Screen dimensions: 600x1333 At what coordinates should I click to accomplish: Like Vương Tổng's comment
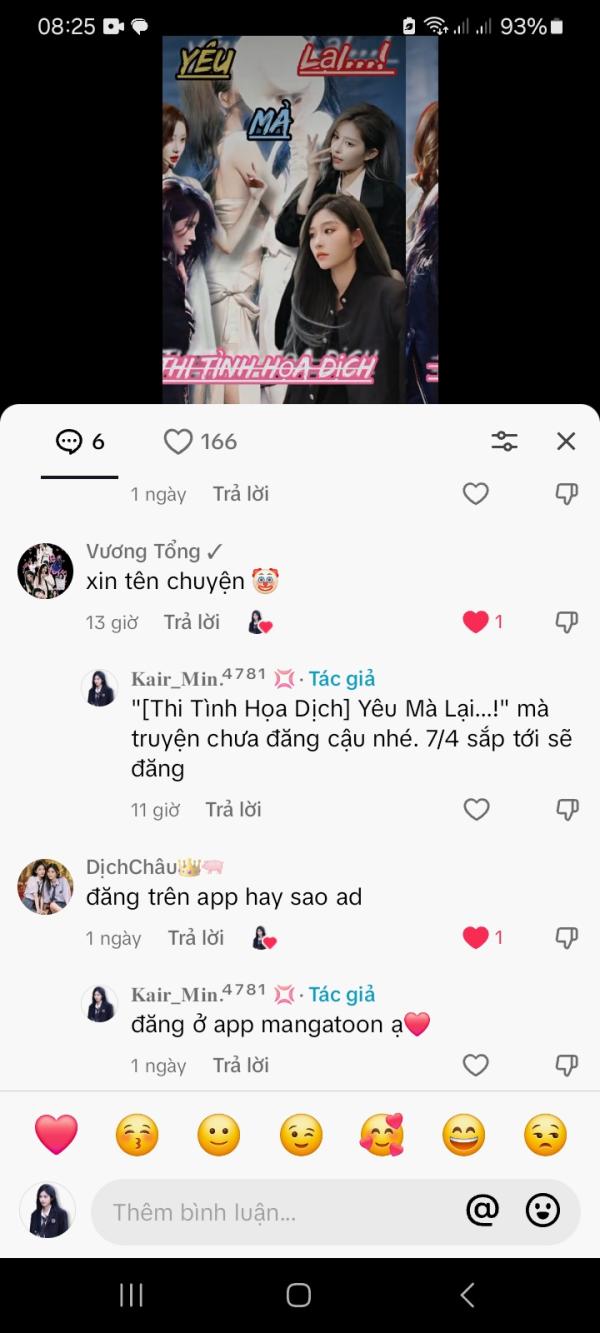tap(476, 622)
